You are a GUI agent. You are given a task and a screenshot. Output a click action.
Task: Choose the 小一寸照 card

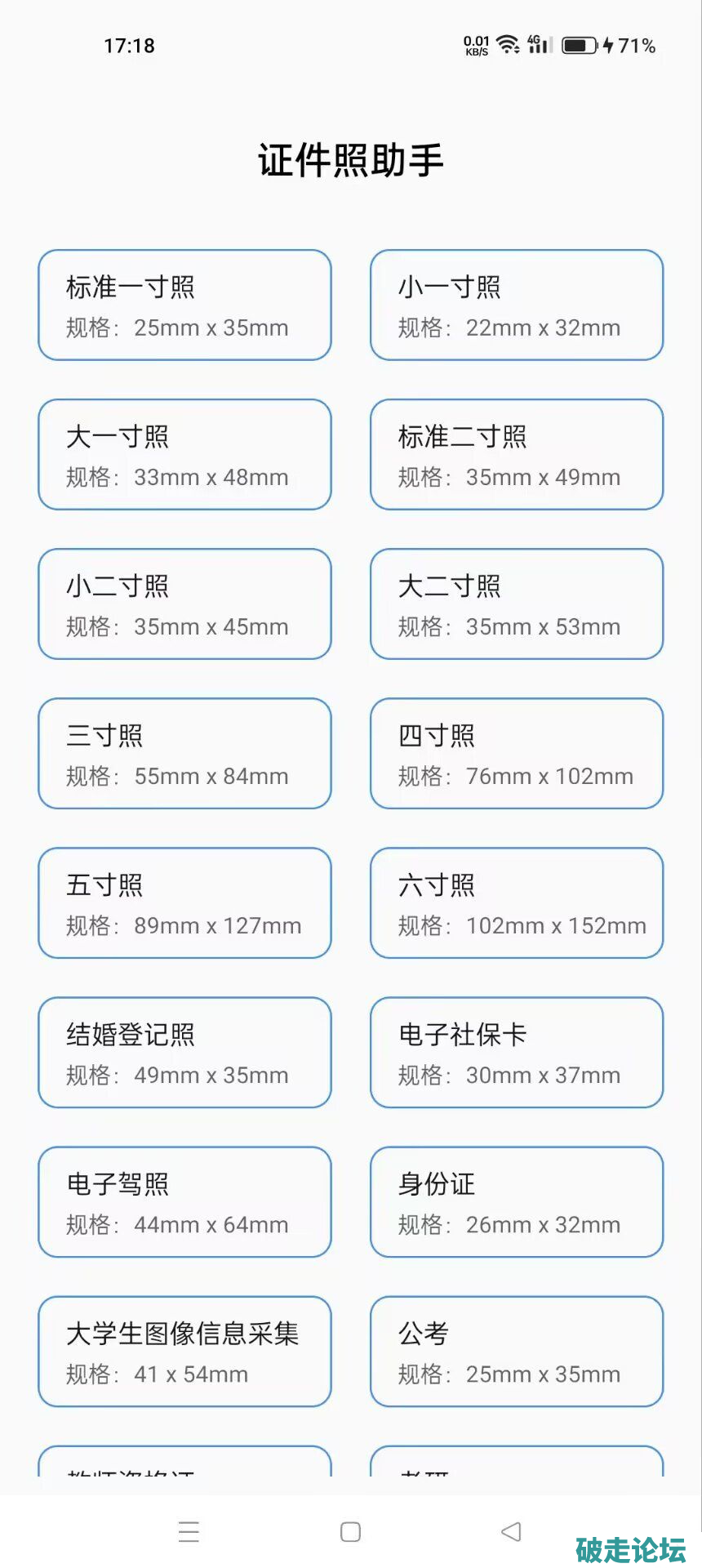pos(516,305)
